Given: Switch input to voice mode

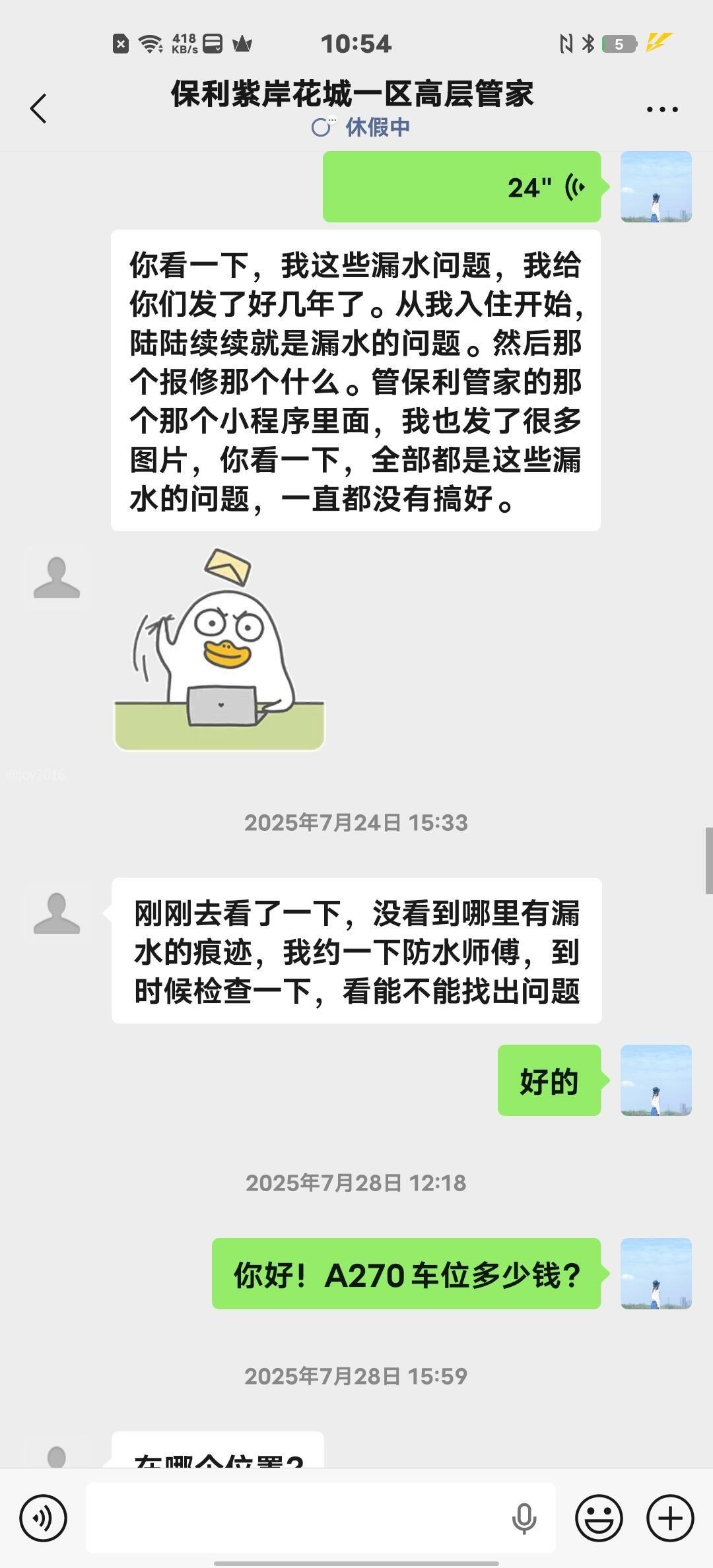Looking at the screenshot, I should coord(44,1518).
